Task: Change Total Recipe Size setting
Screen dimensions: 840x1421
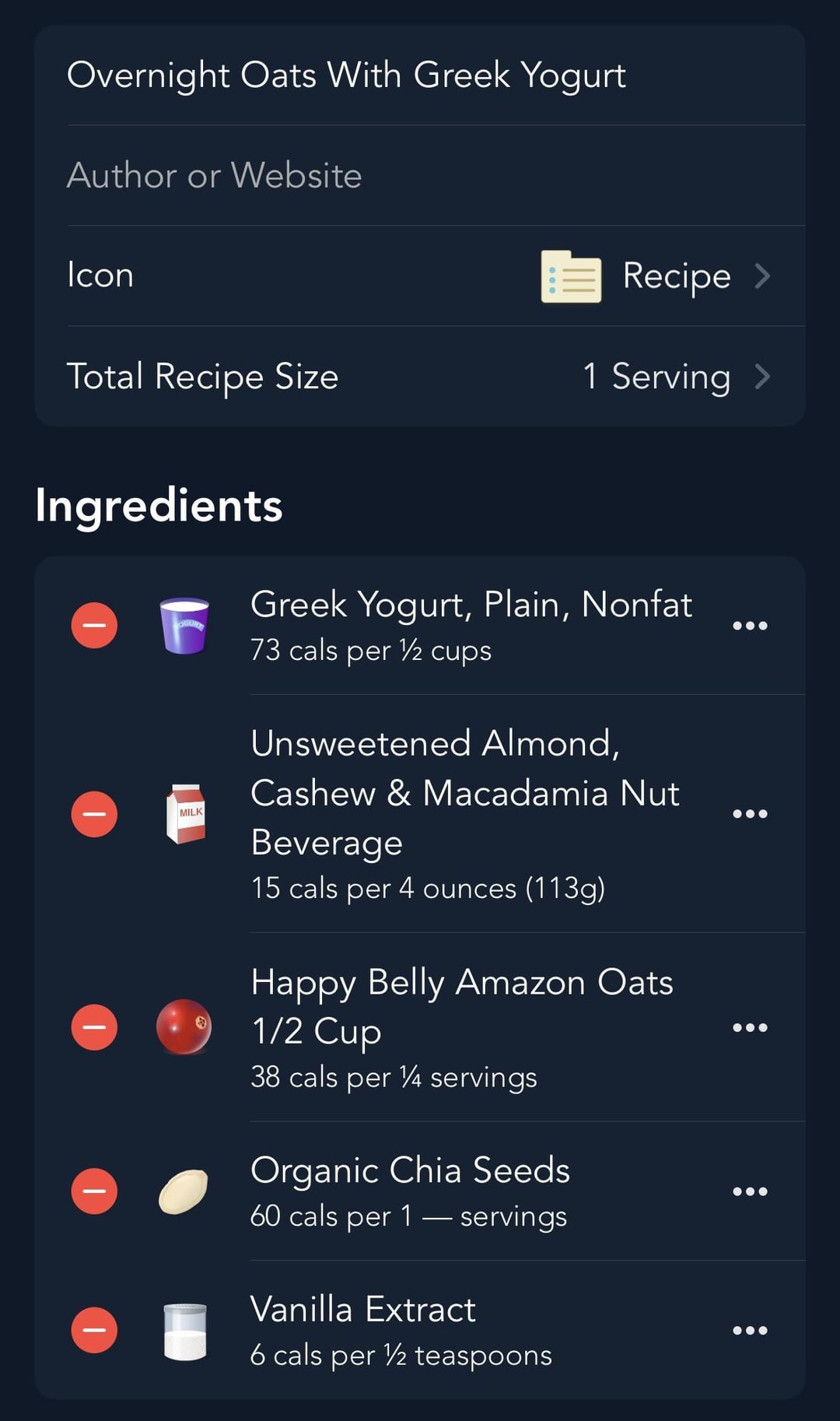Action: pos(420,377)
